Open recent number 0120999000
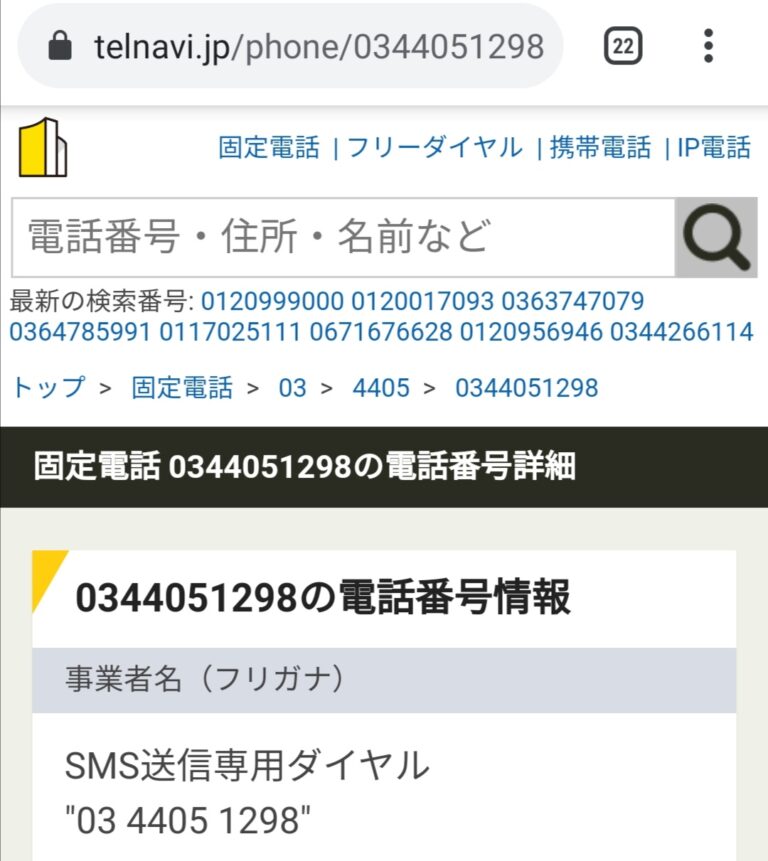 point(272,301)
